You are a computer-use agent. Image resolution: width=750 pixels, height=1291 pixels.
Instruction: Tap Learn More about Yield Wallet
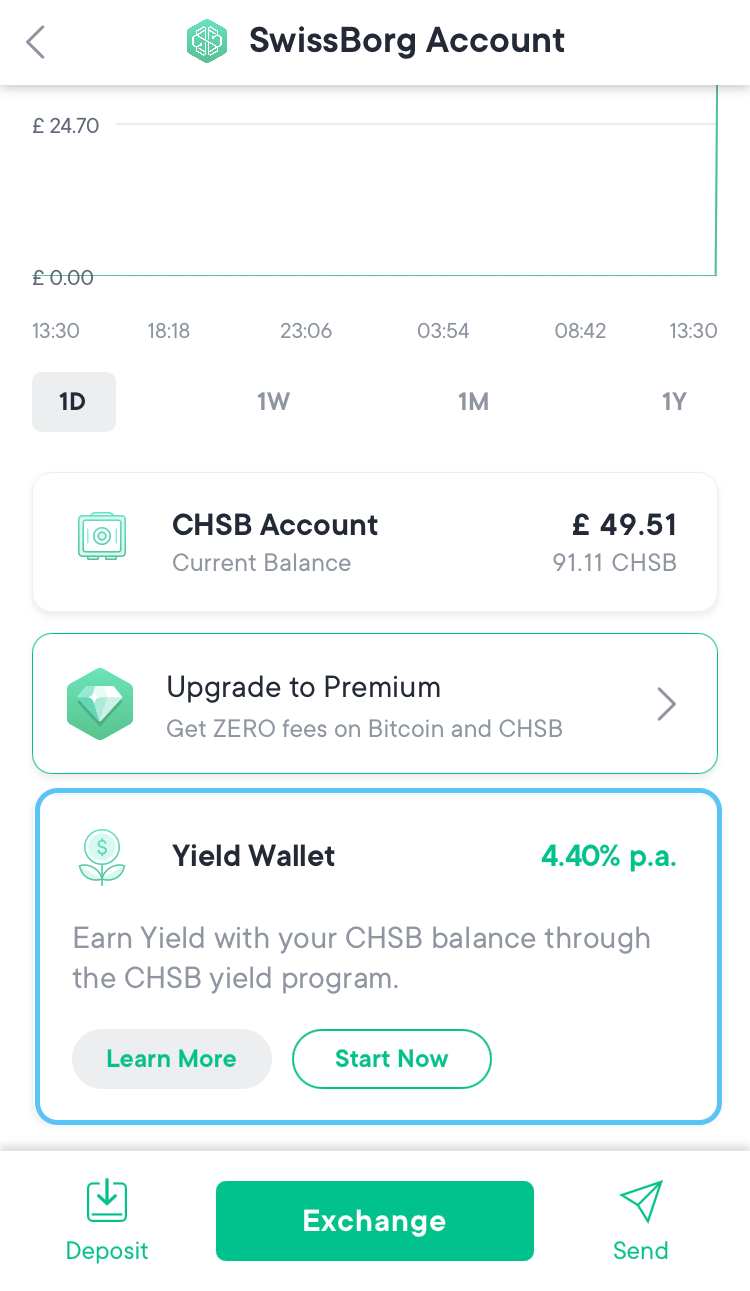pos(172,1059)
